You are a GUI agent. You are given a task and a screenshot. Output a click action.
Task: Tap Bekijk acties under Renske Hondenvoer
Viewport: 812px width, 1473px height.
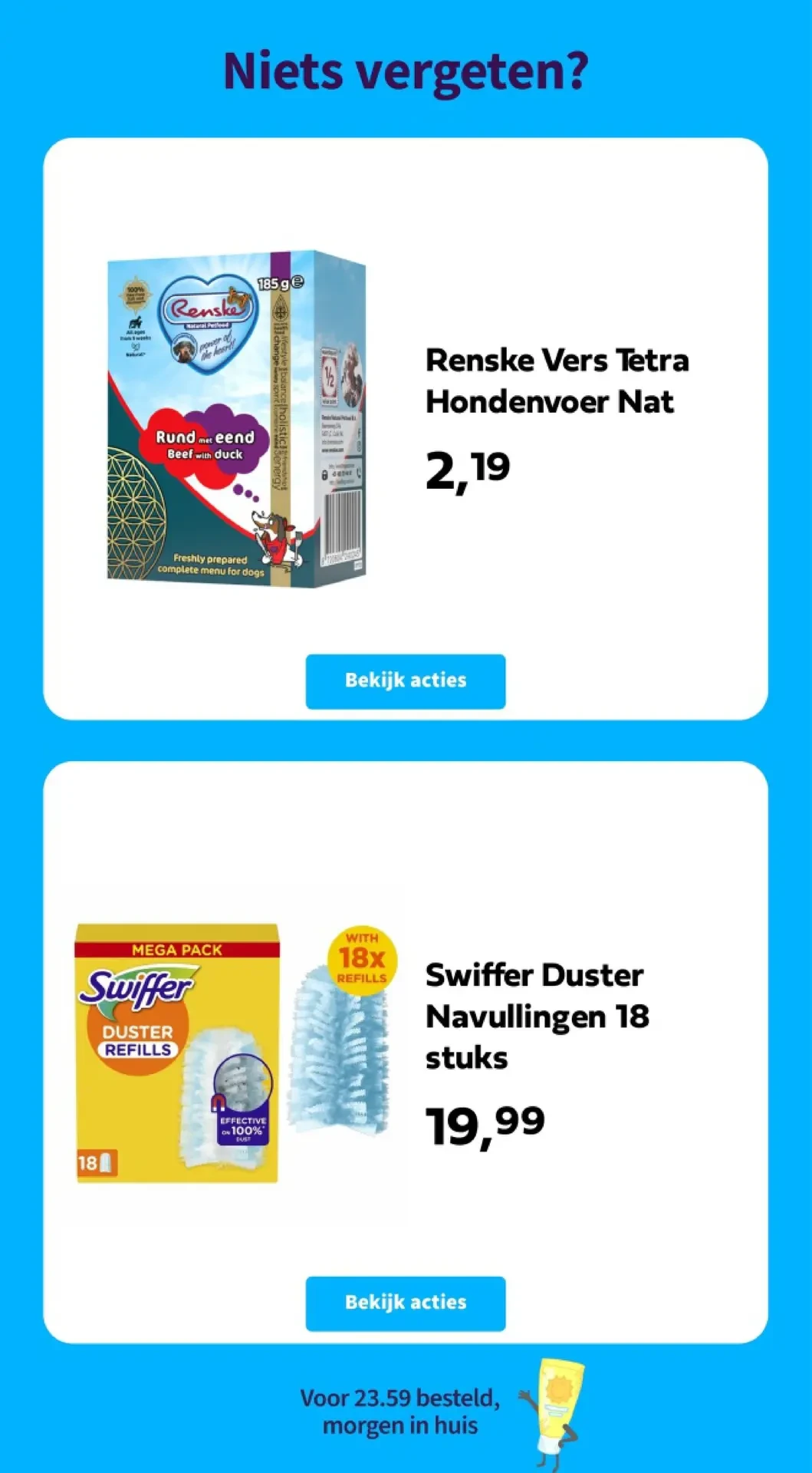point(405,680)
